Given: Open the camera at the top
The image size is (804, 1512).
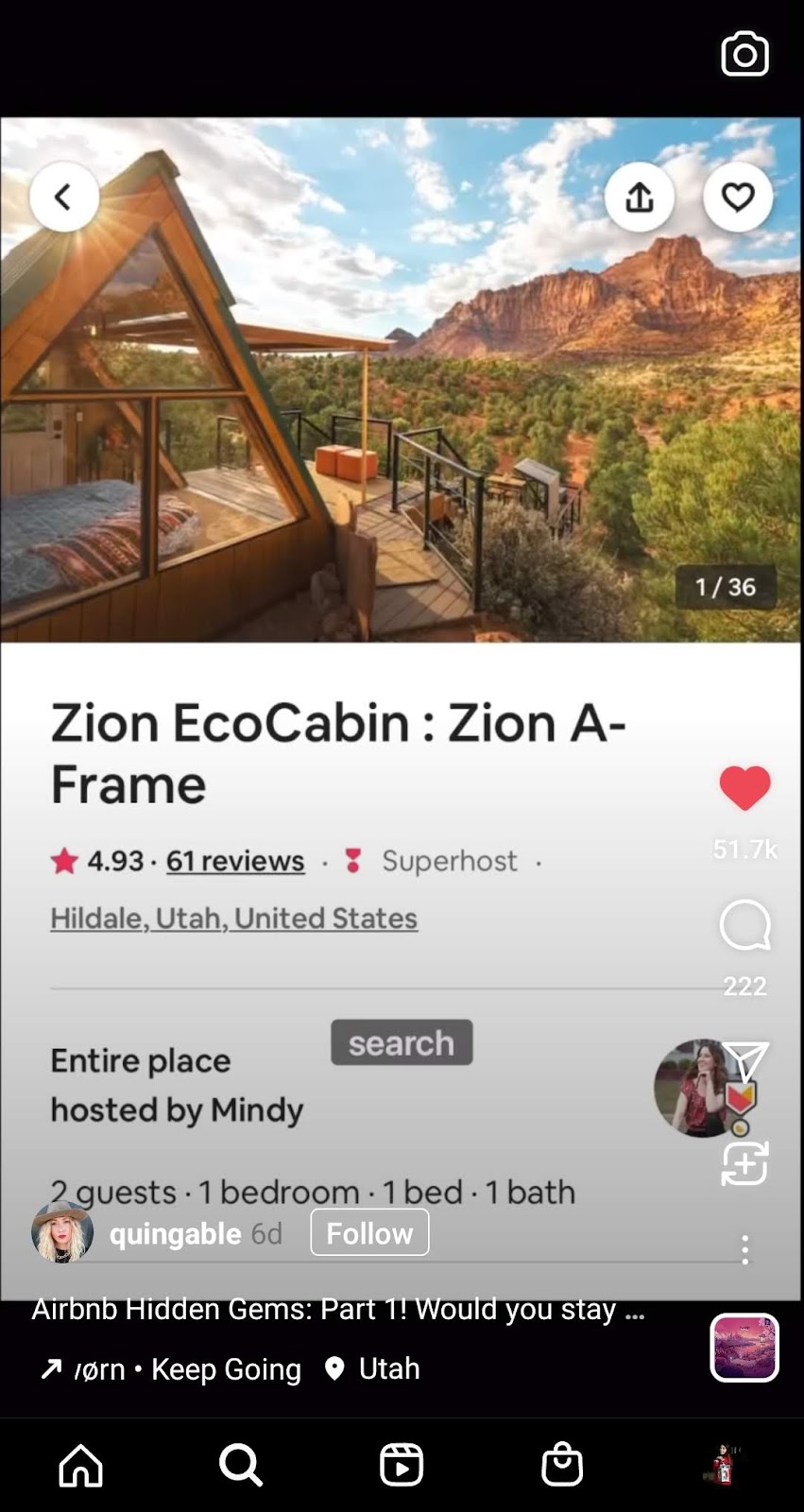Looking at the screenshot, I should [744, 55].
